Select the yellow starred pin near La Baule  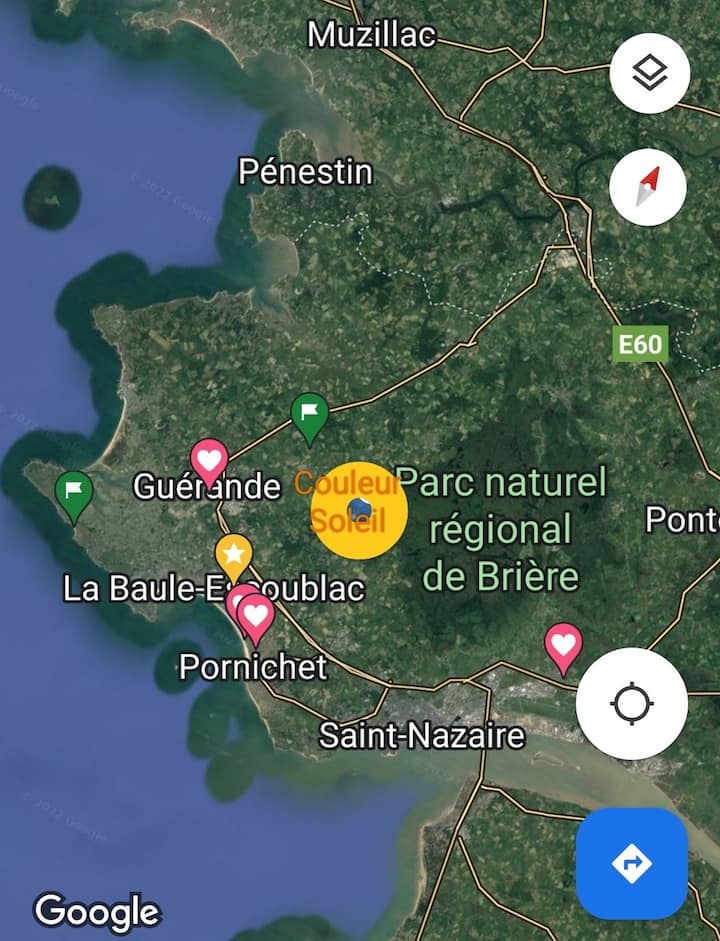pos(234,556)
